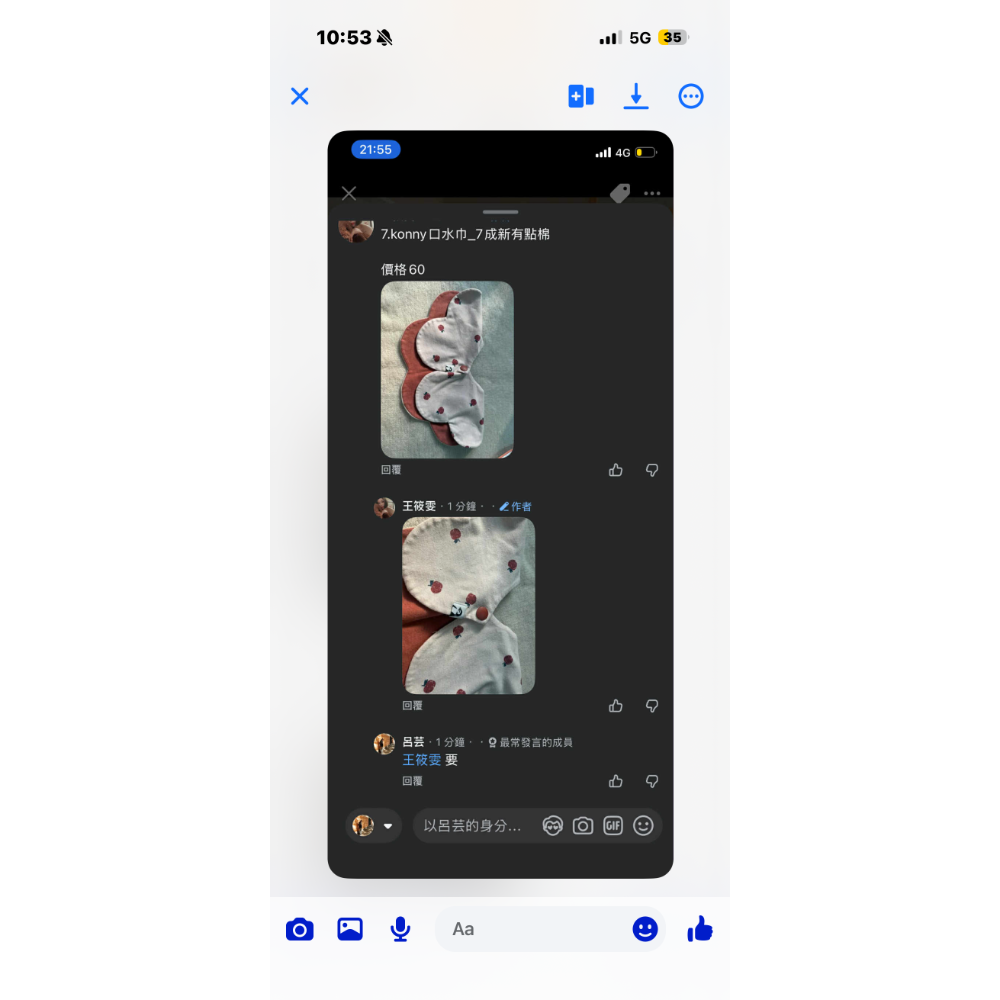Open the photo gallery picker
This screenshot has height=1000, width=1000.
click(x=350, y=929)
